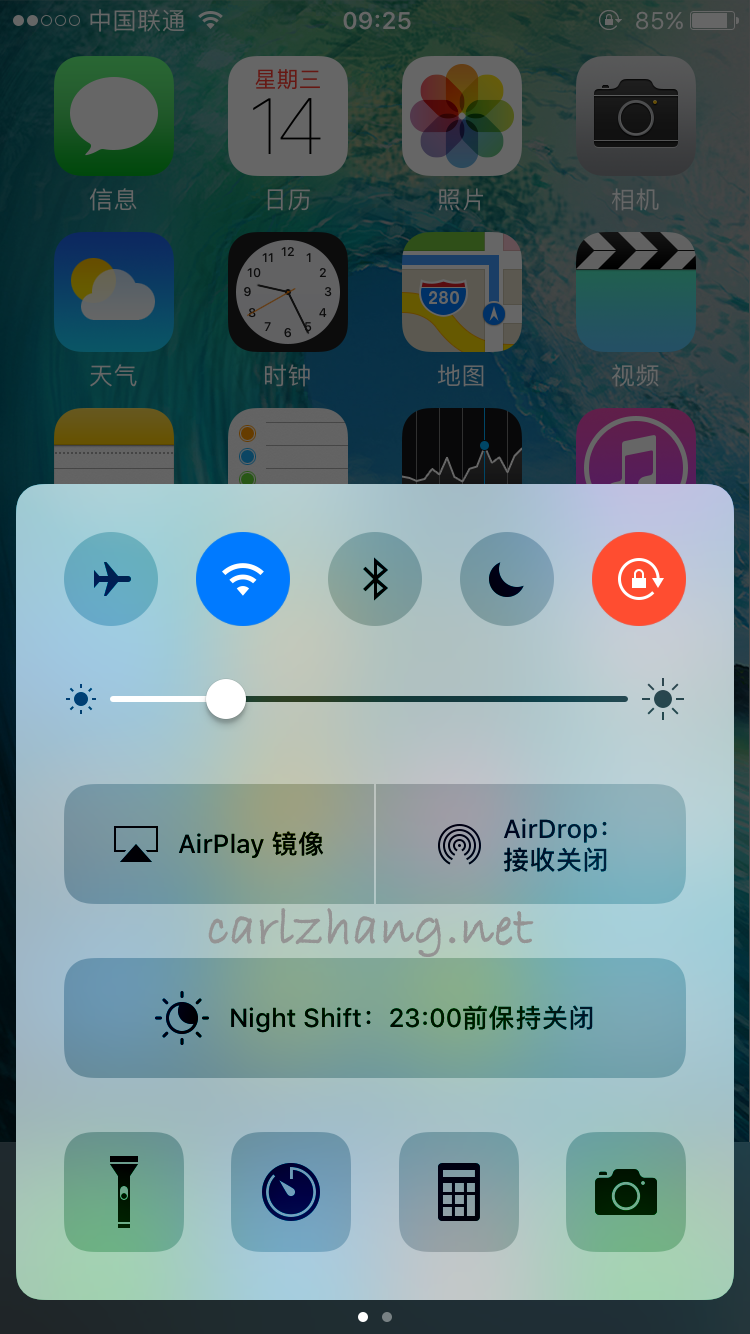750x1334 pixels.
Task: Turn on the flashlight
Action: [124, 1192]
